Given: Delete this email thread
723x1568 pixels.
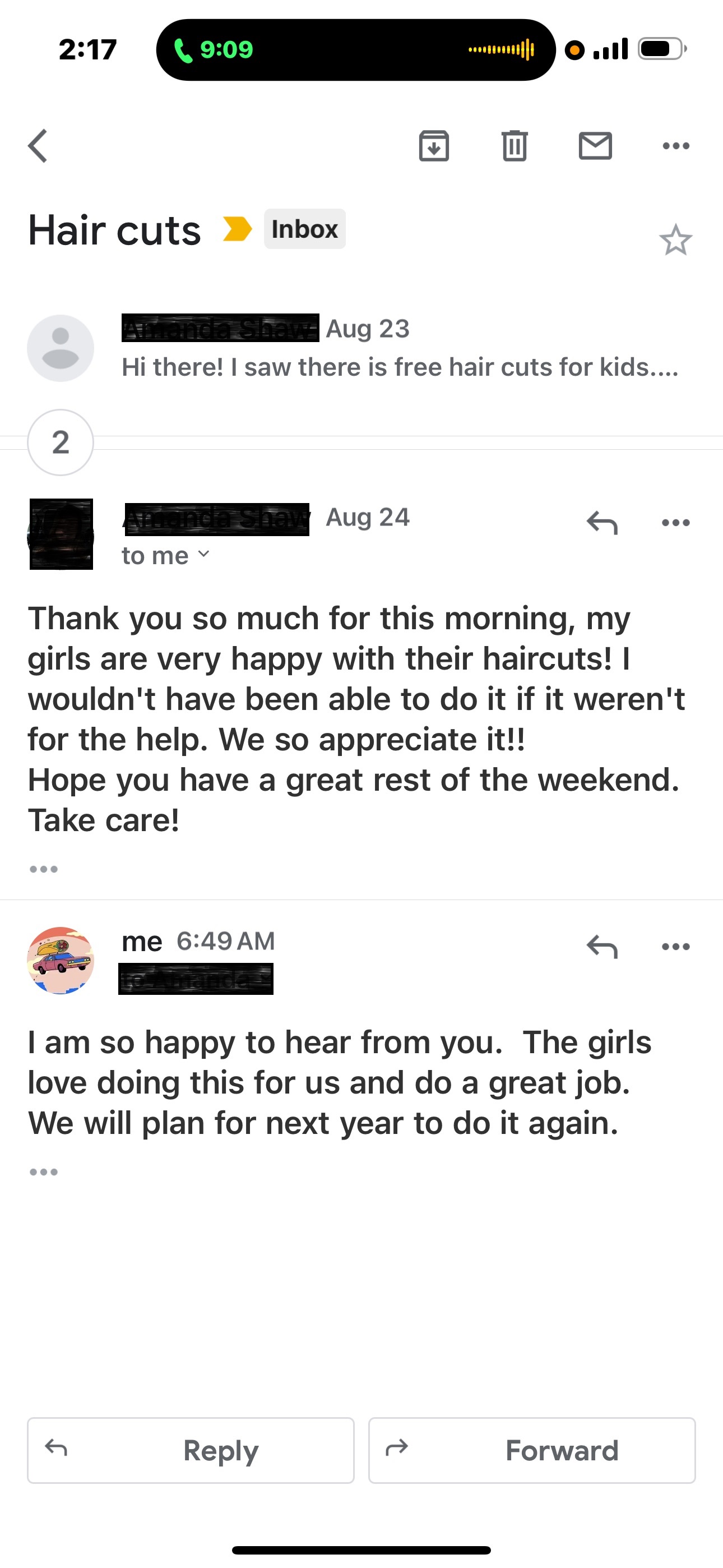Looking at the screenshot, I should [x=515, y=146].
